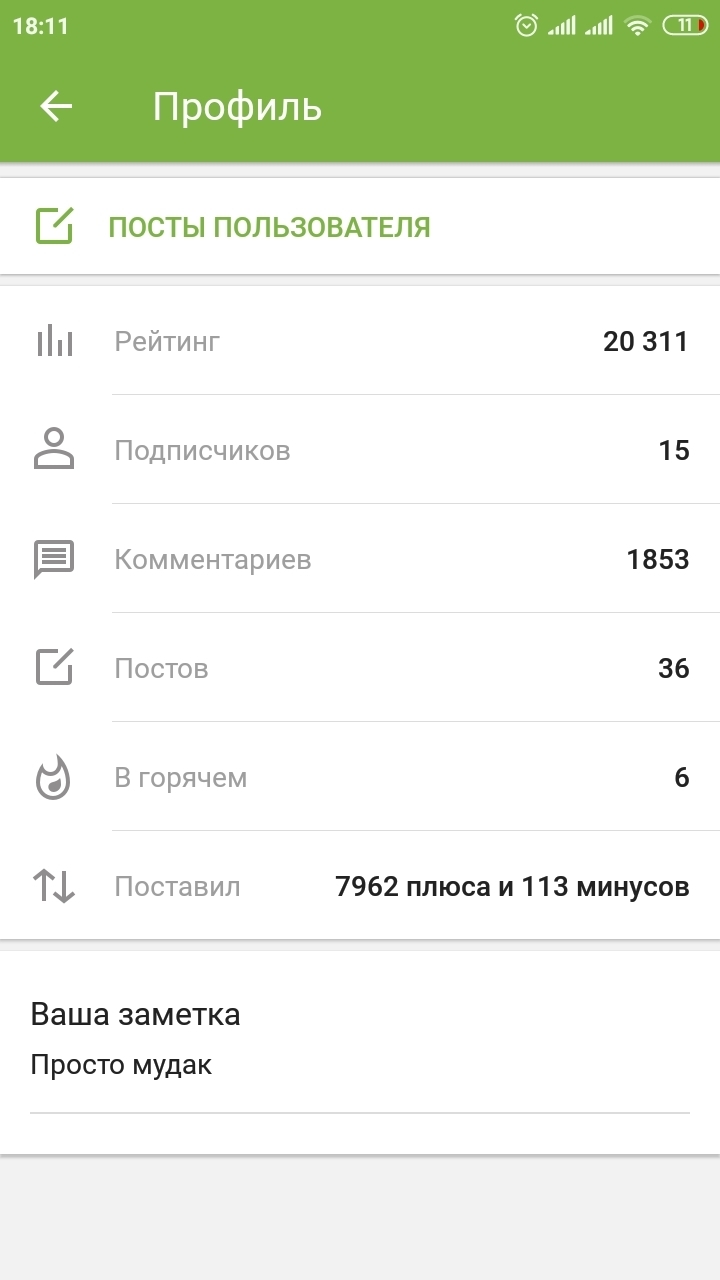The height and width of the screenshot is (1280, 720).
Task: Edit the Ваша заметка note field
Action: coord(358,1066)
